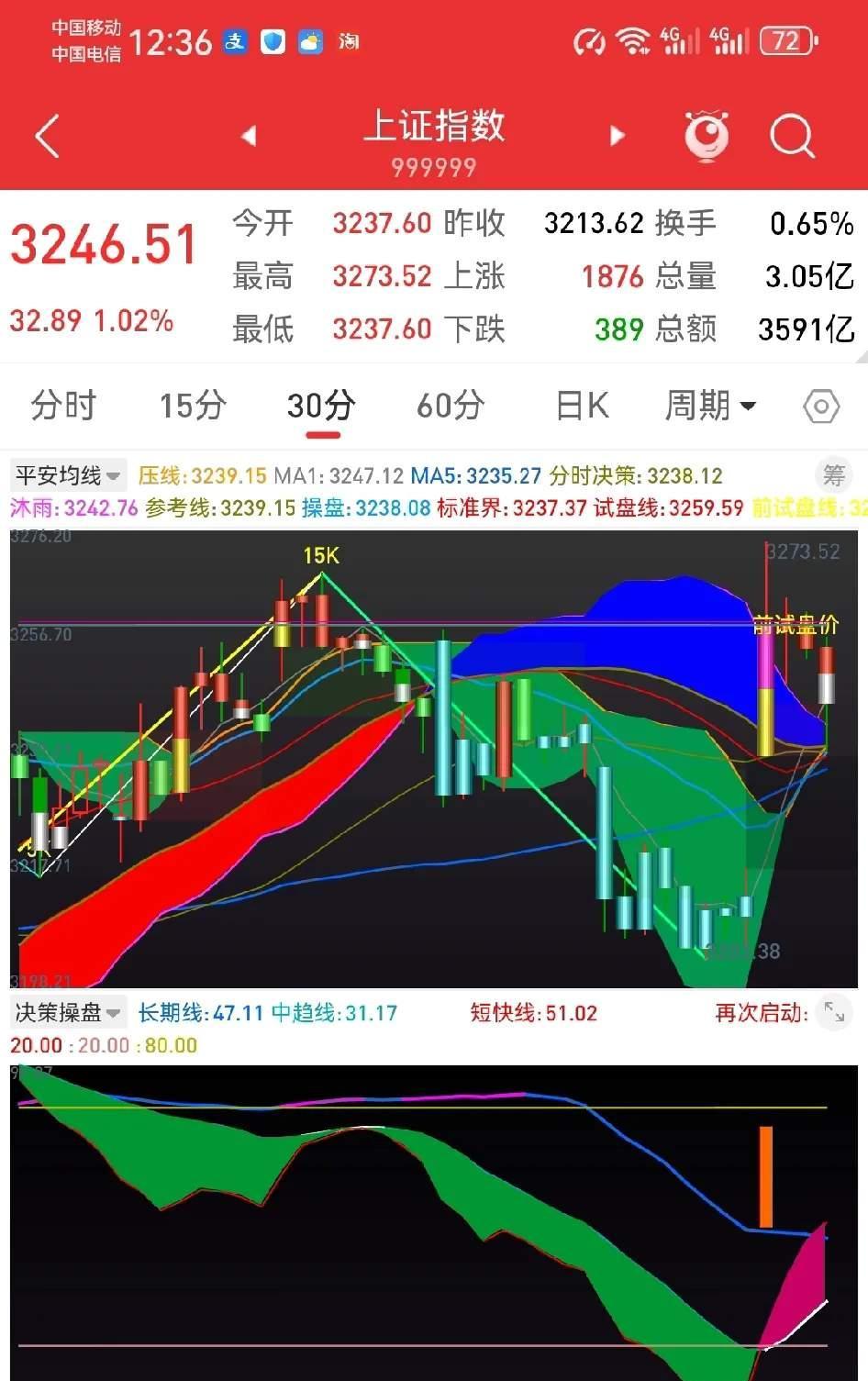
Task: Open the 60分 chart view
Action: [449, 406]
